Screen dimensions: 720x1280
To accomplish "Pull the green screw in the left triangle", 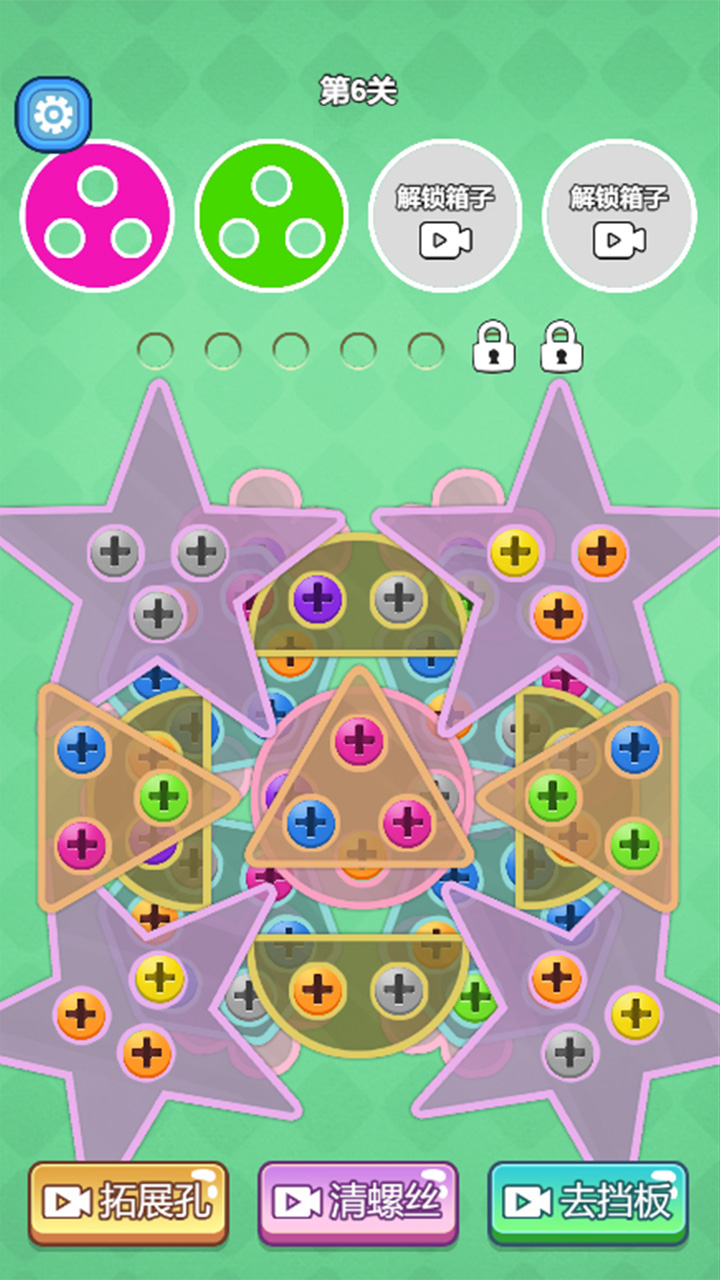I will pyautogui.click(x=164, y=796).
